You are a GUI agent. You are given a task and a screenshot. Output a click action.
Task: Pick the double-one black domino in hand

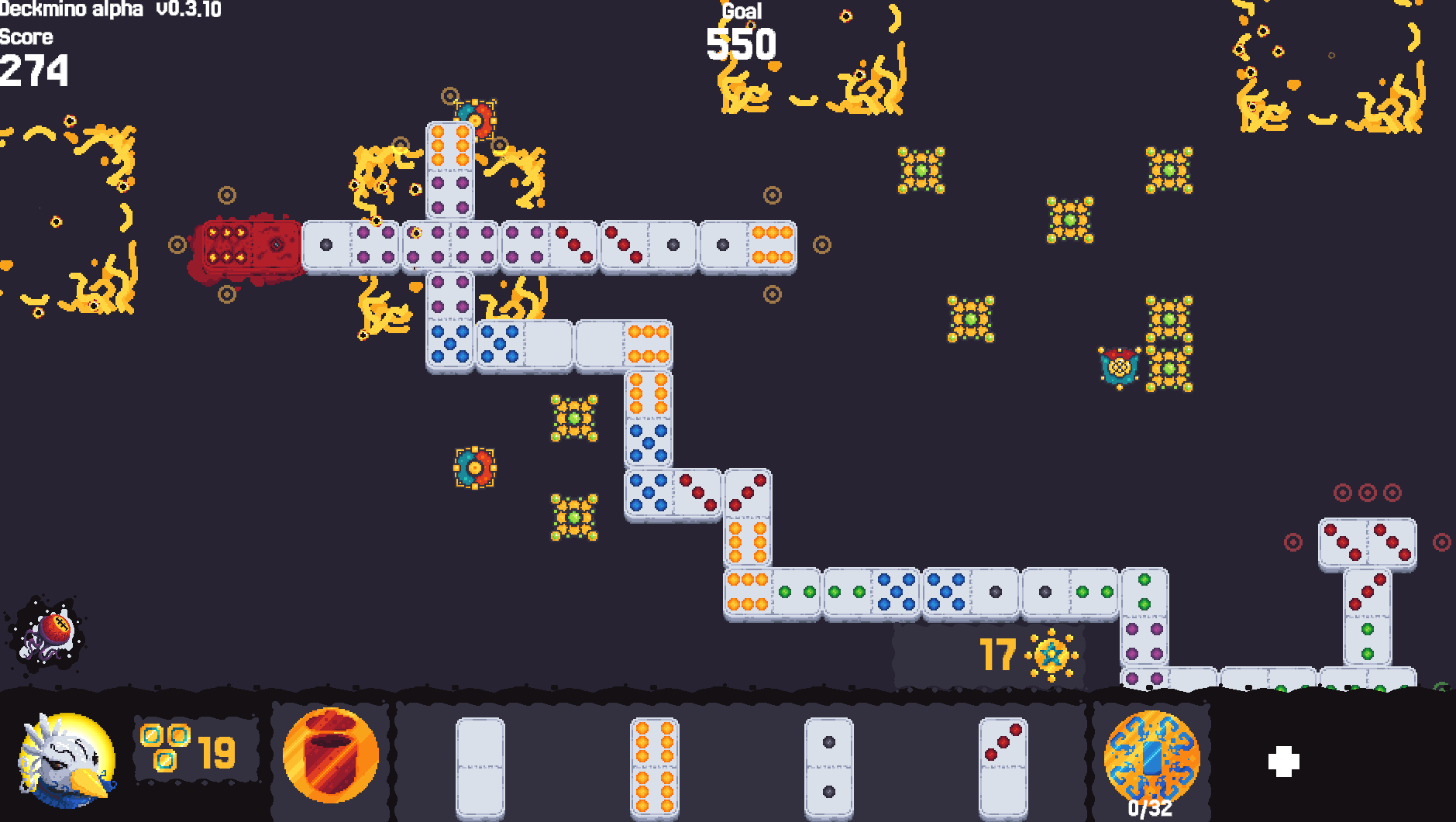point(828,767)
